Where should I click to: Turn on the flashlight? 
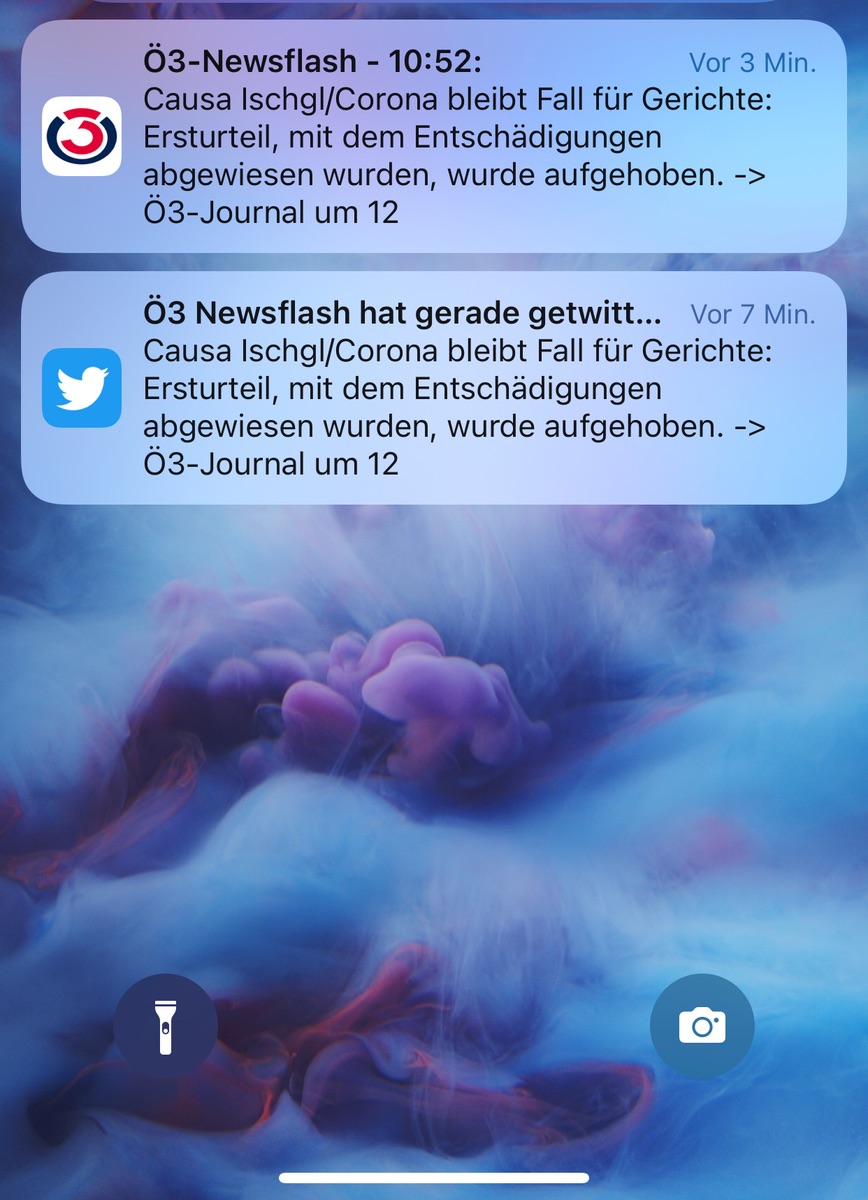click(165, 1026)
